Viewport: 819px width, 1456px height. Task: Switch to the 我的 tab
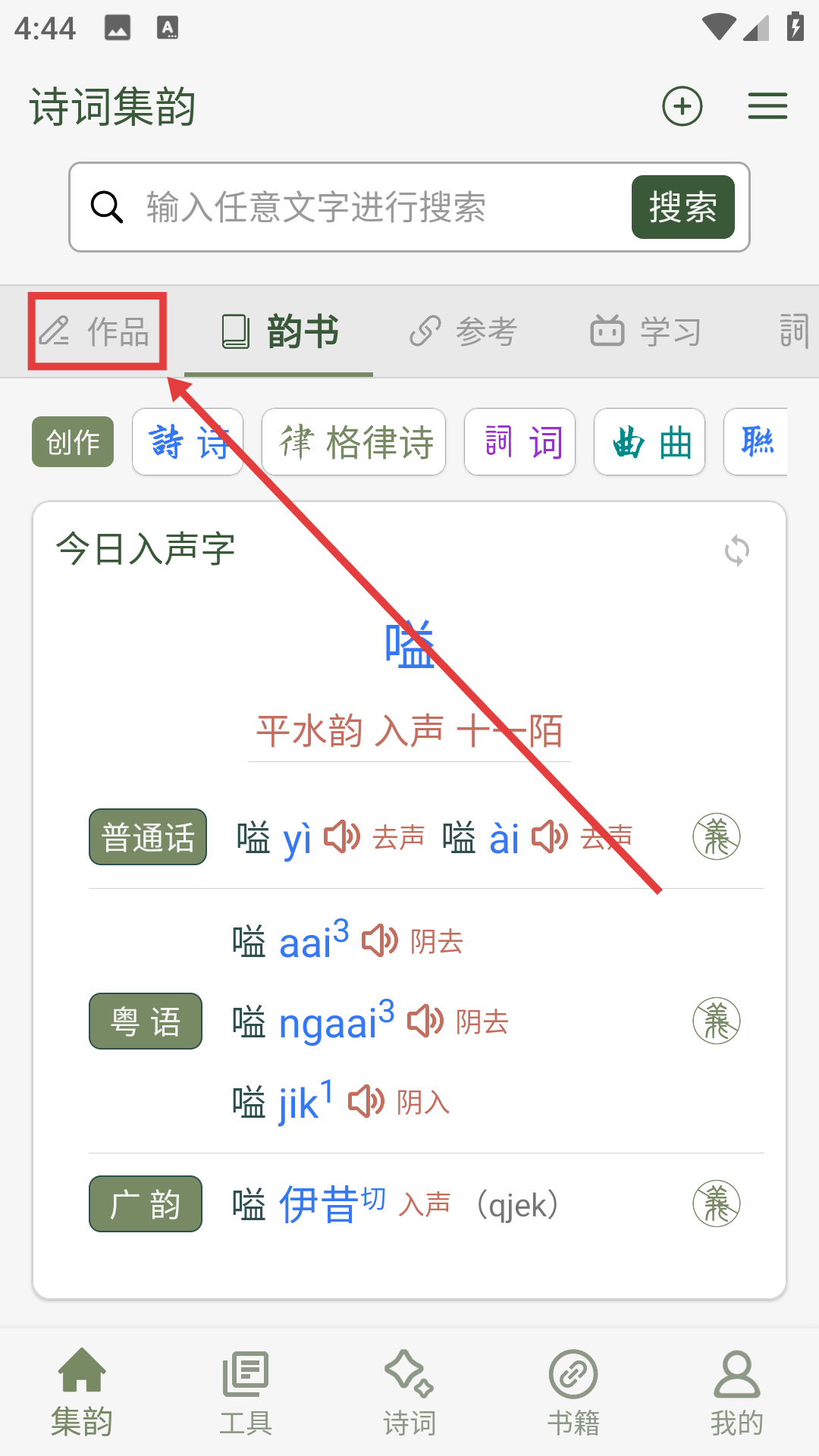click(736, 1392)
